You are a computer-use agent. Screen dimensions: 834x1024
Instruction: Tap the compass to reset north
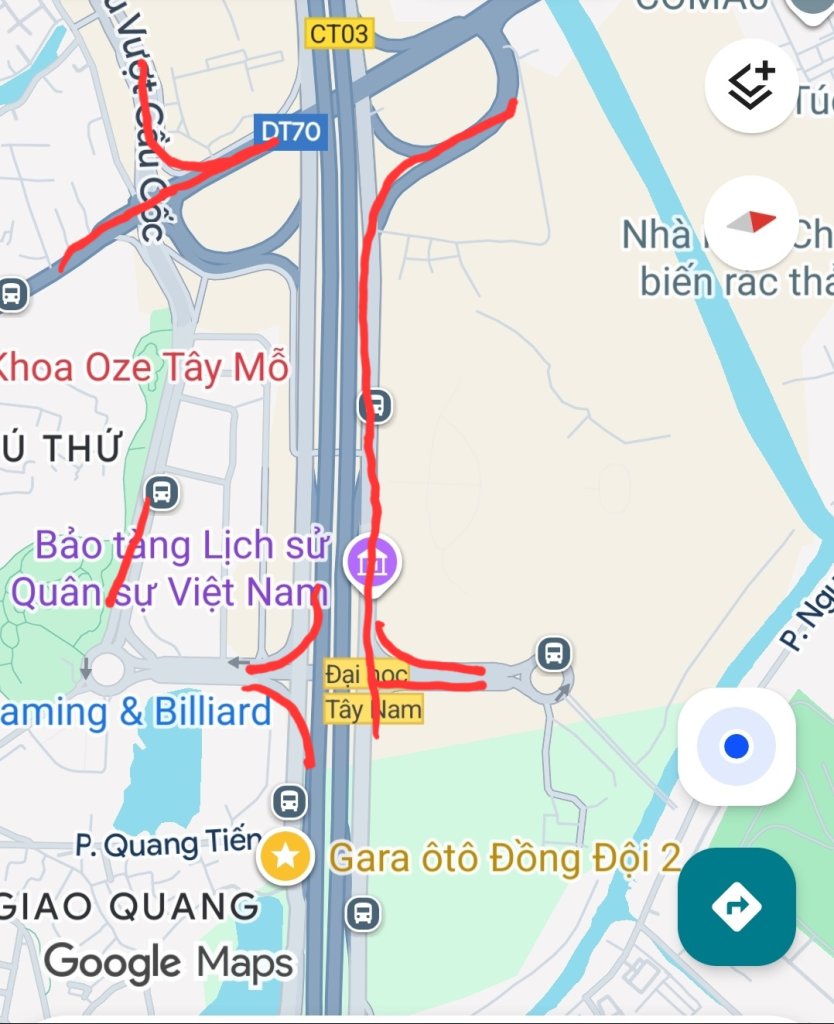tap(750, 222)
